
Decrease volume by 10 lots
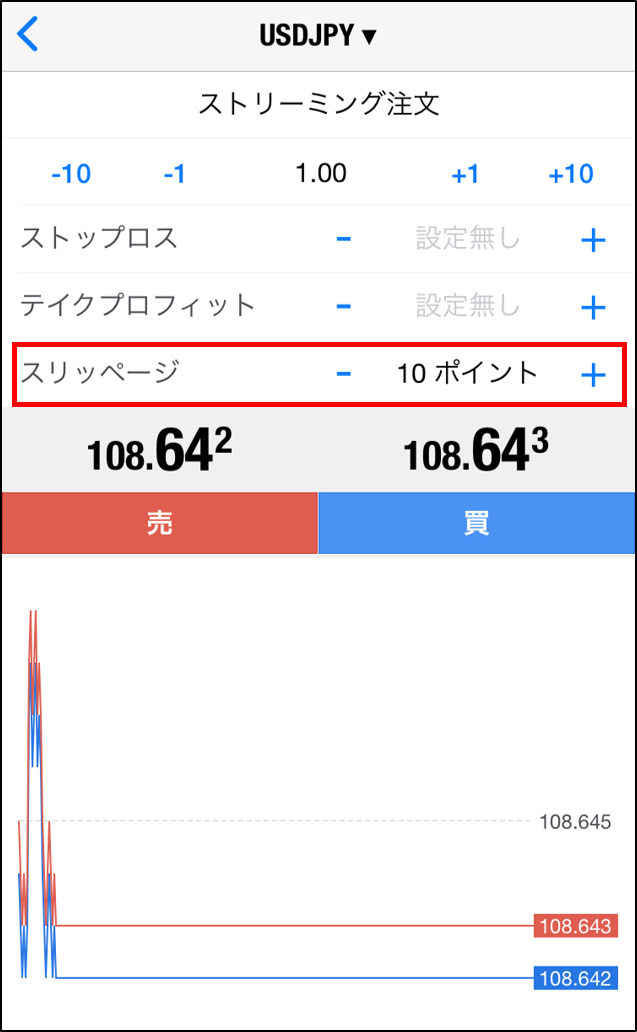71,174
